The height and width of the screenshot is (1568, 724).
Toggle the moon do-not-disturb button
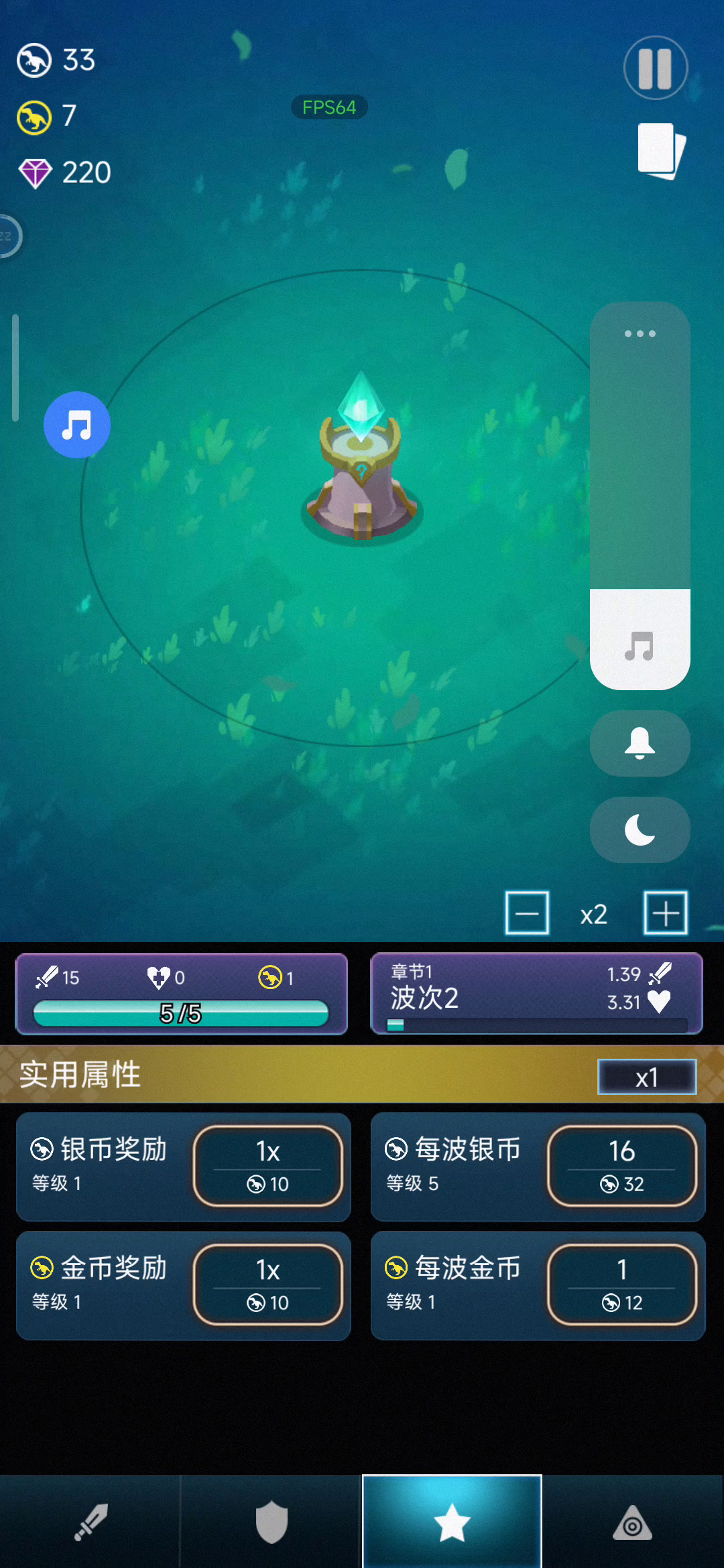tap(640, 830)
